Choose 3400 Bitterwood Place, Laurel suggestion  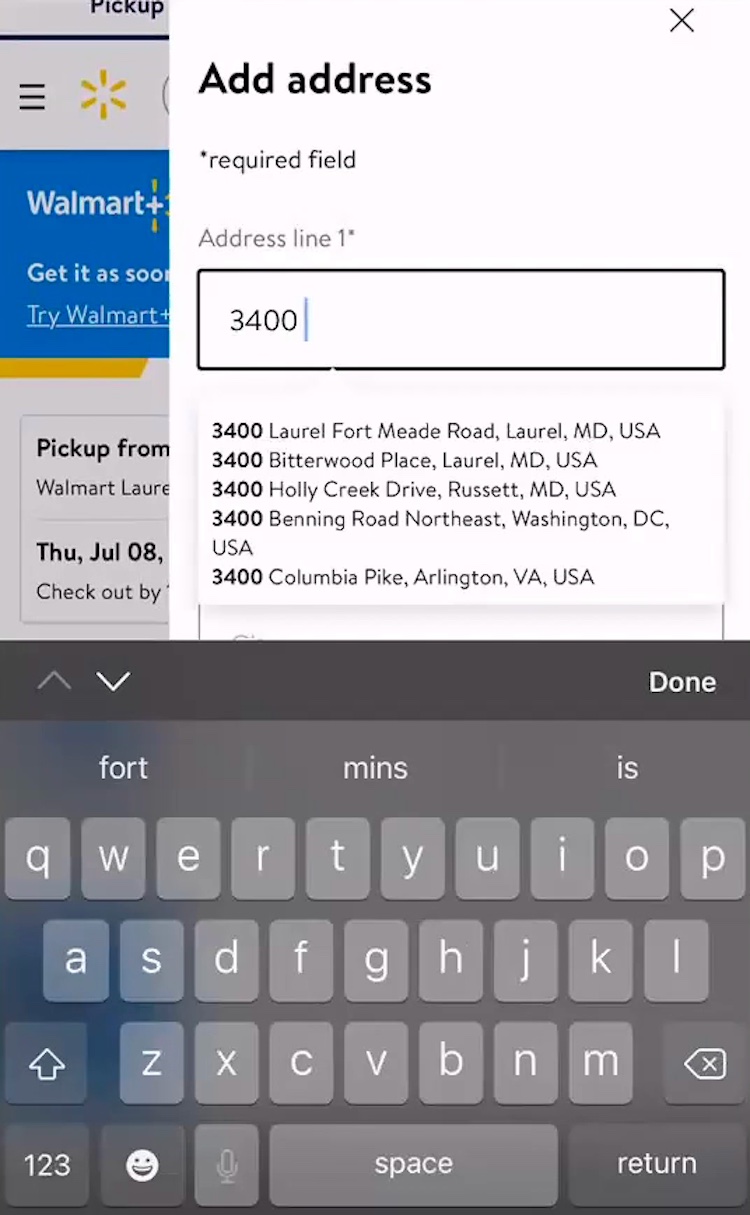[x=404, y=460]
